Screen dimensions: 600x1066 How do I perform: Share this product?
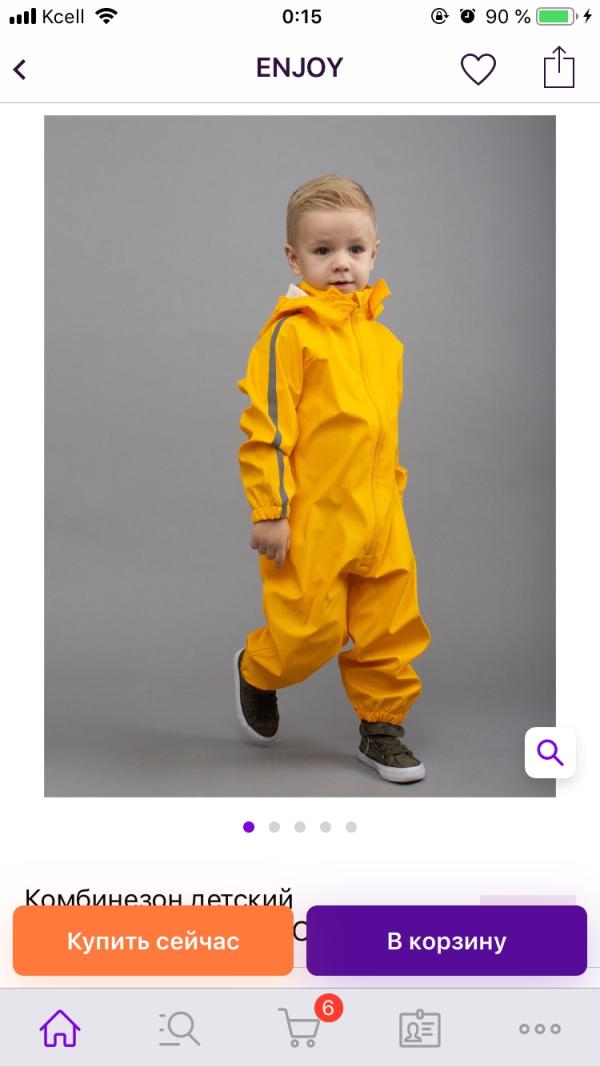(559, 68)
